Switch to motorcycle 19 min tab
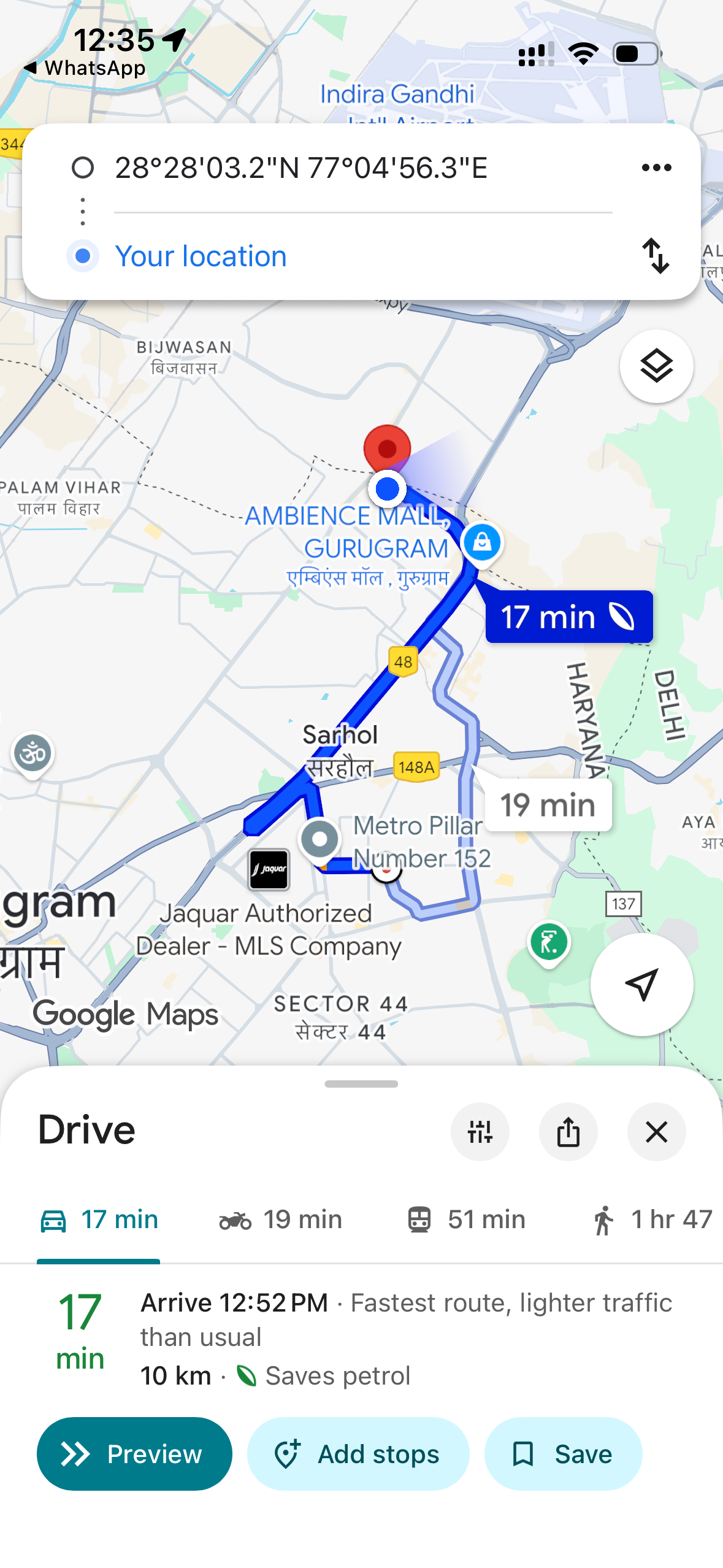This screenshot has width=723, height=1568. (281, 1220)
